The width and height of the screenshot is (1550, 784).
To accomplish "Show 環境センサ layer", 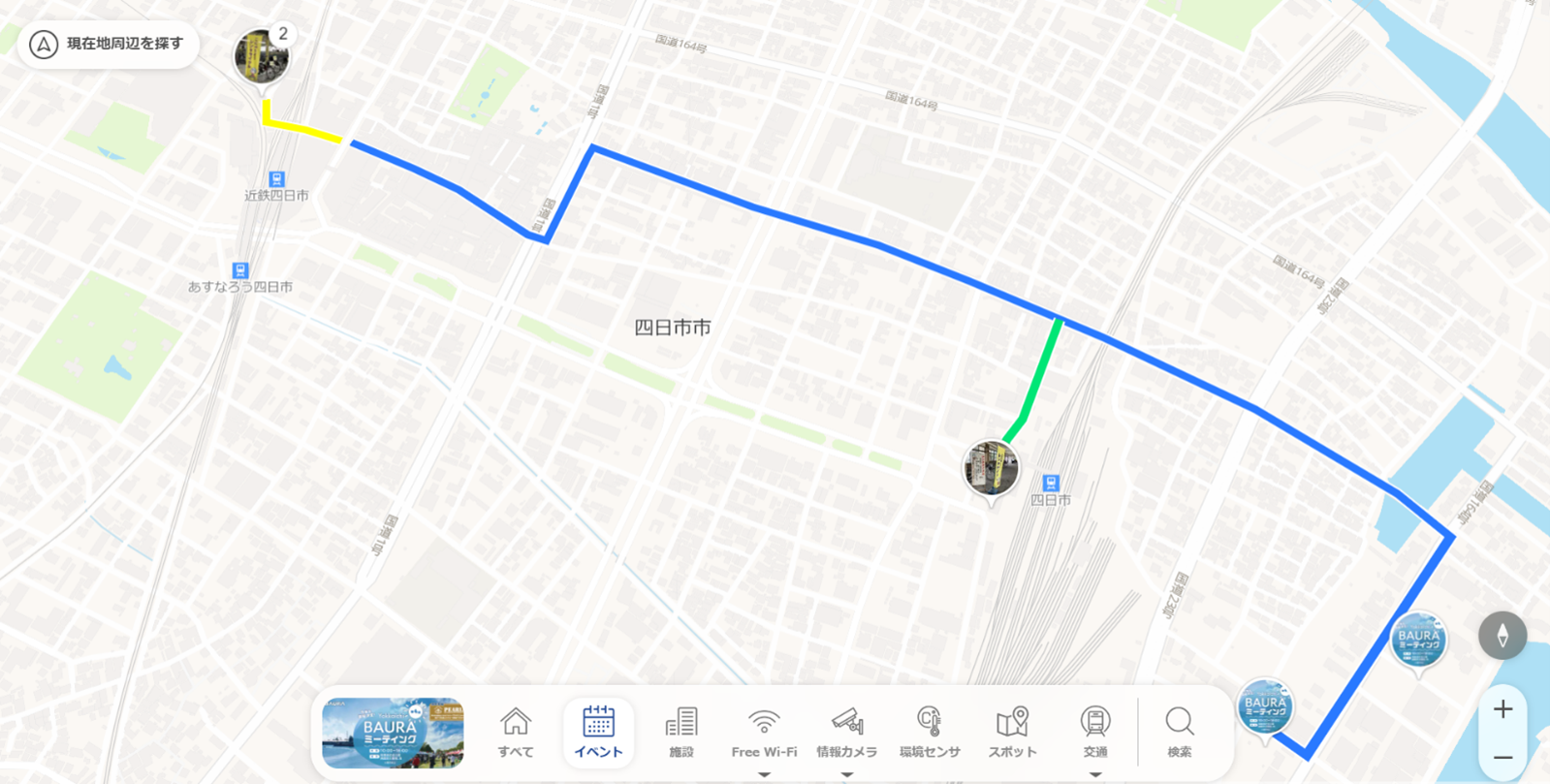I will [930, 733].
